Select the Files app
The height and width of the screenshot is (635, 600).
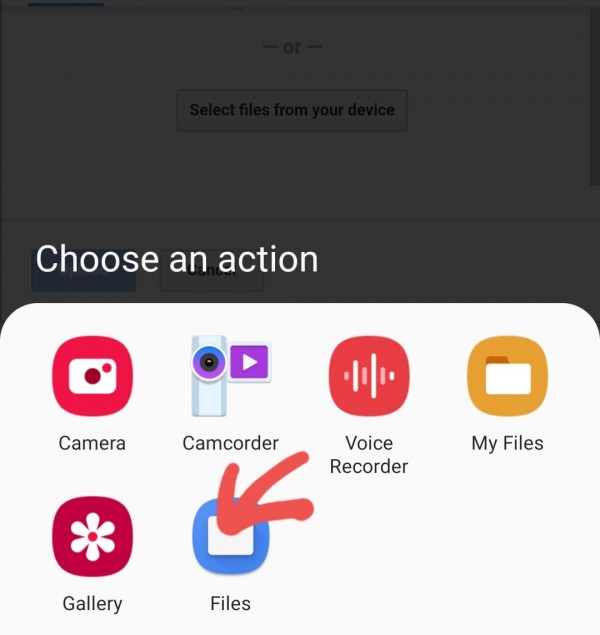(230, 537)
